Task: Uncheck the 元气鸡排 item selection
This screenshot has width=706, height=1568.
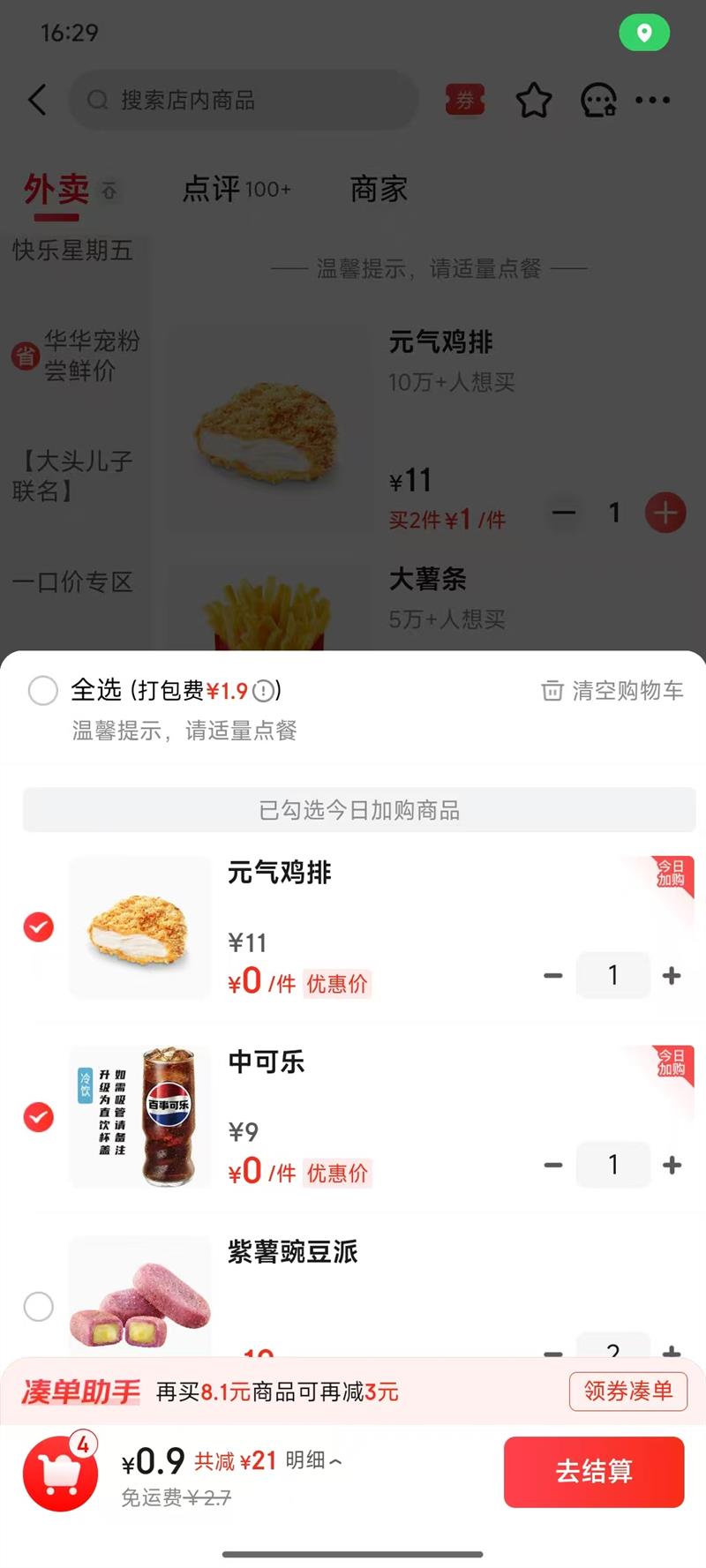Action: 39,927
